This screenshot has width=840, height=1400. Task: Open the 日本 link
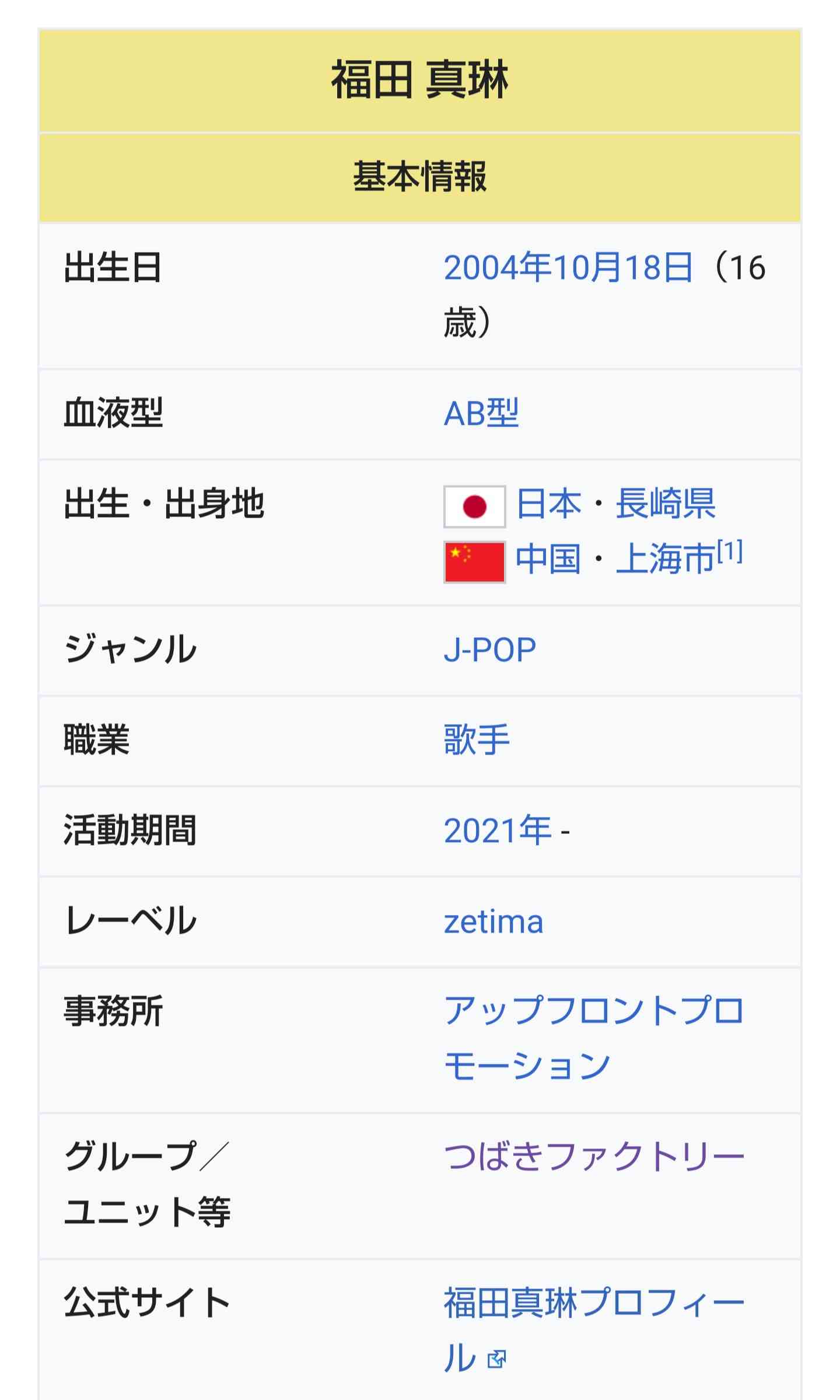tap(549, 504)
